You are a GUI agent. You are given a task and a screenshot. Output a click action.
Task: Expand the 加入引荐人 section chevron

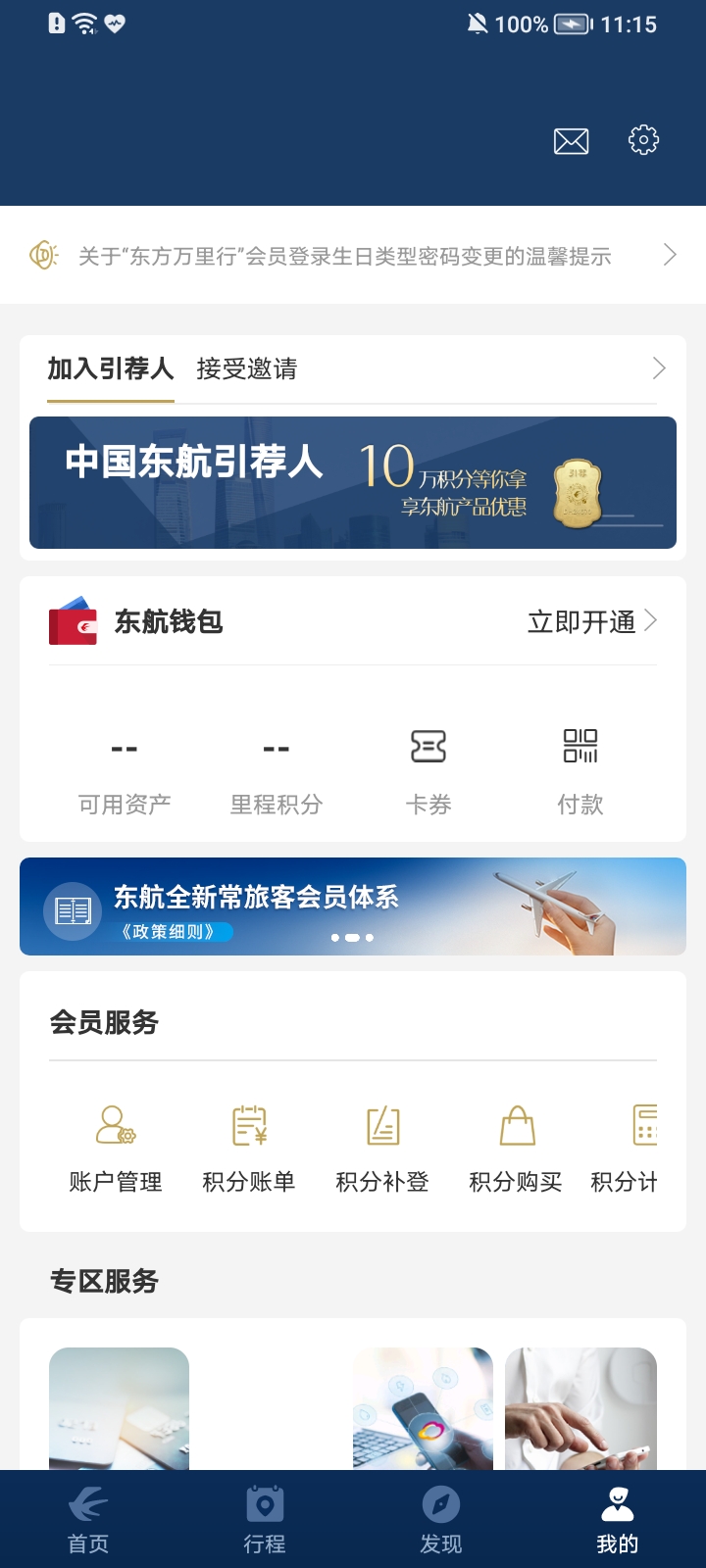[x=658, y=369]
